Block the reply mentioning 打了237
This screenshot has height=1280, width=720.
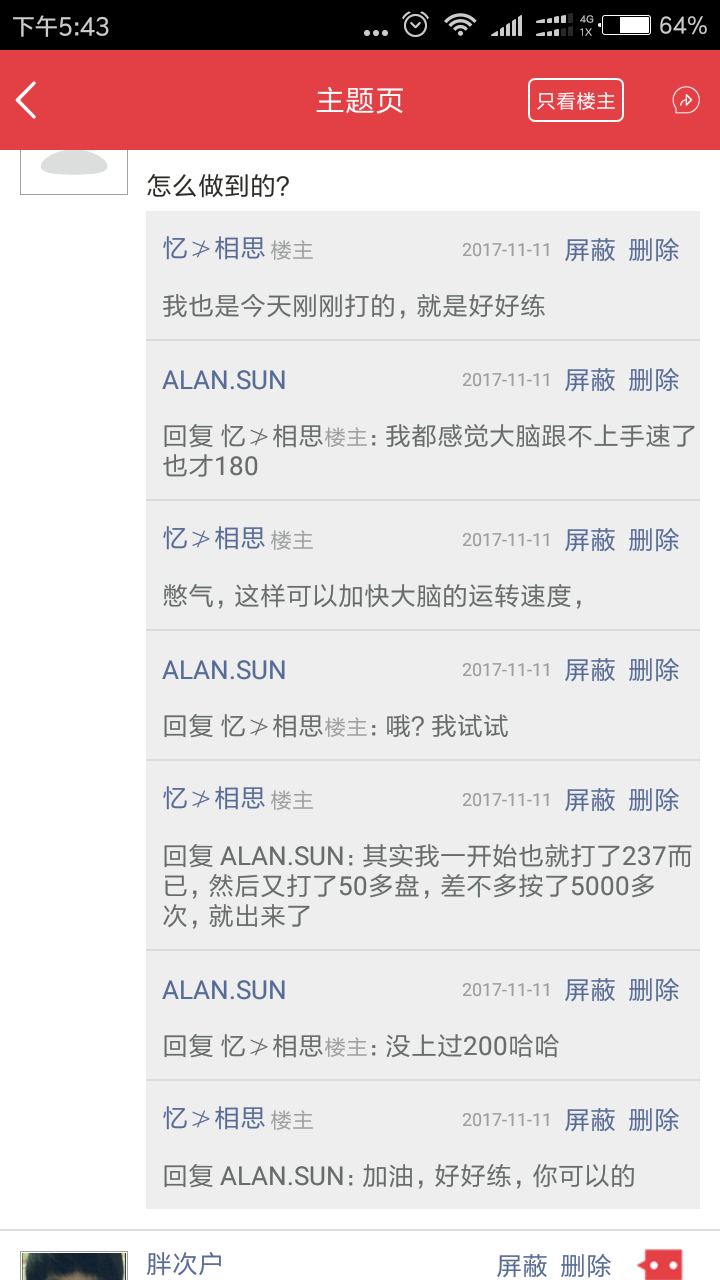590,800
